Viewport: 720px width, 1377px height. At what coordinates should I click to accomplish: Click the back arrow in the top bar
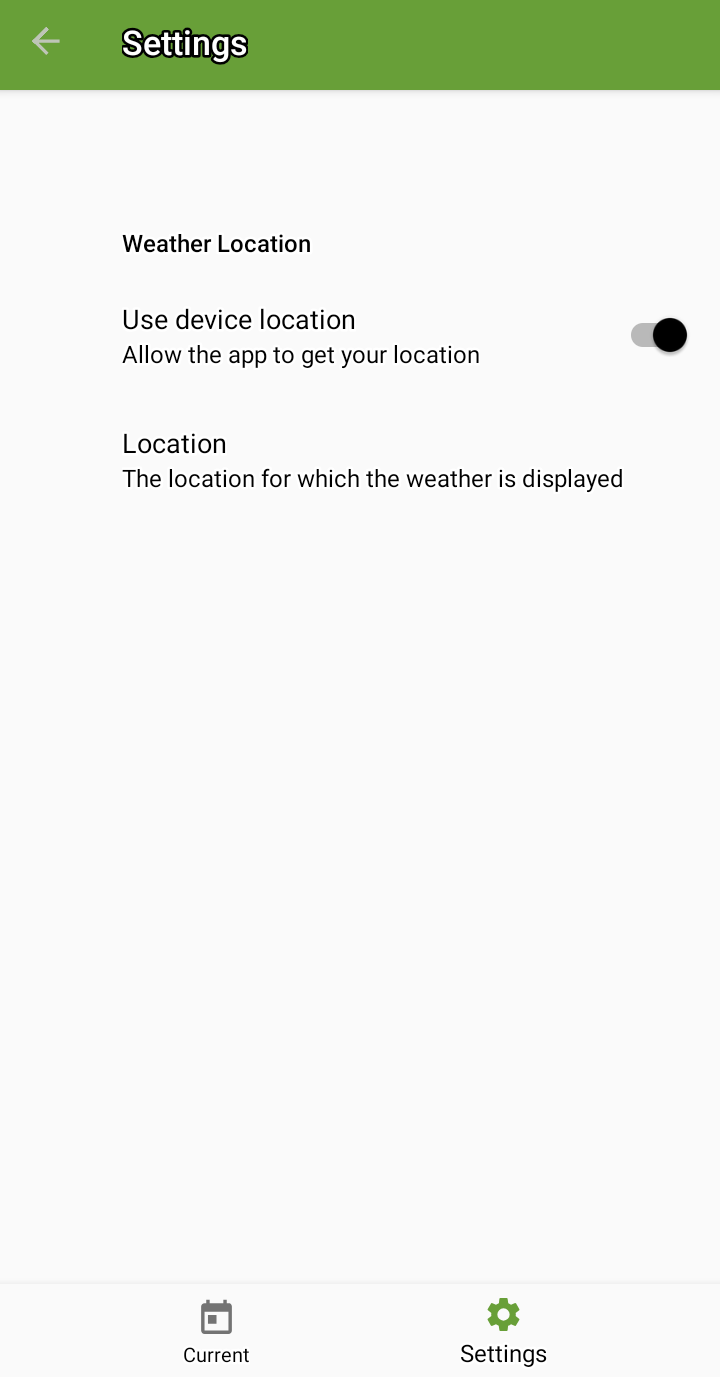(45, 42)
